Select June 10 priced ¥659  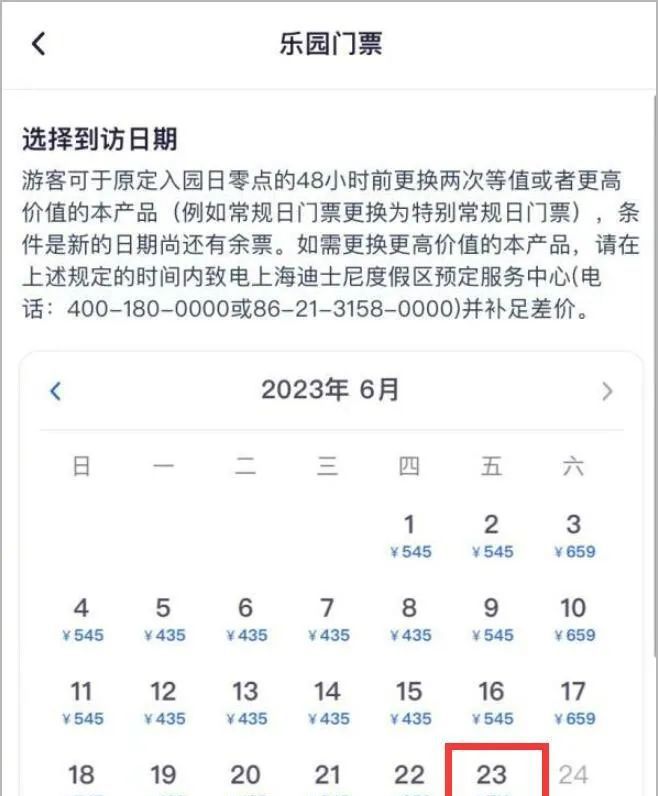(573, 618)
